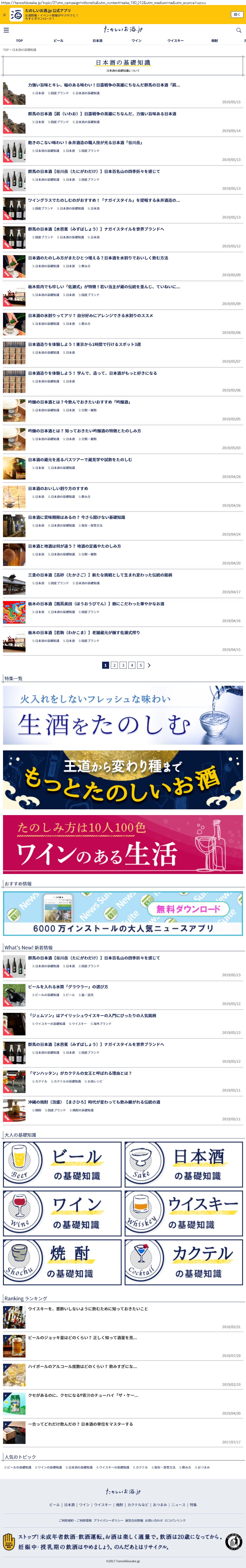Jump to page 5 of the list

click(140, 665)
